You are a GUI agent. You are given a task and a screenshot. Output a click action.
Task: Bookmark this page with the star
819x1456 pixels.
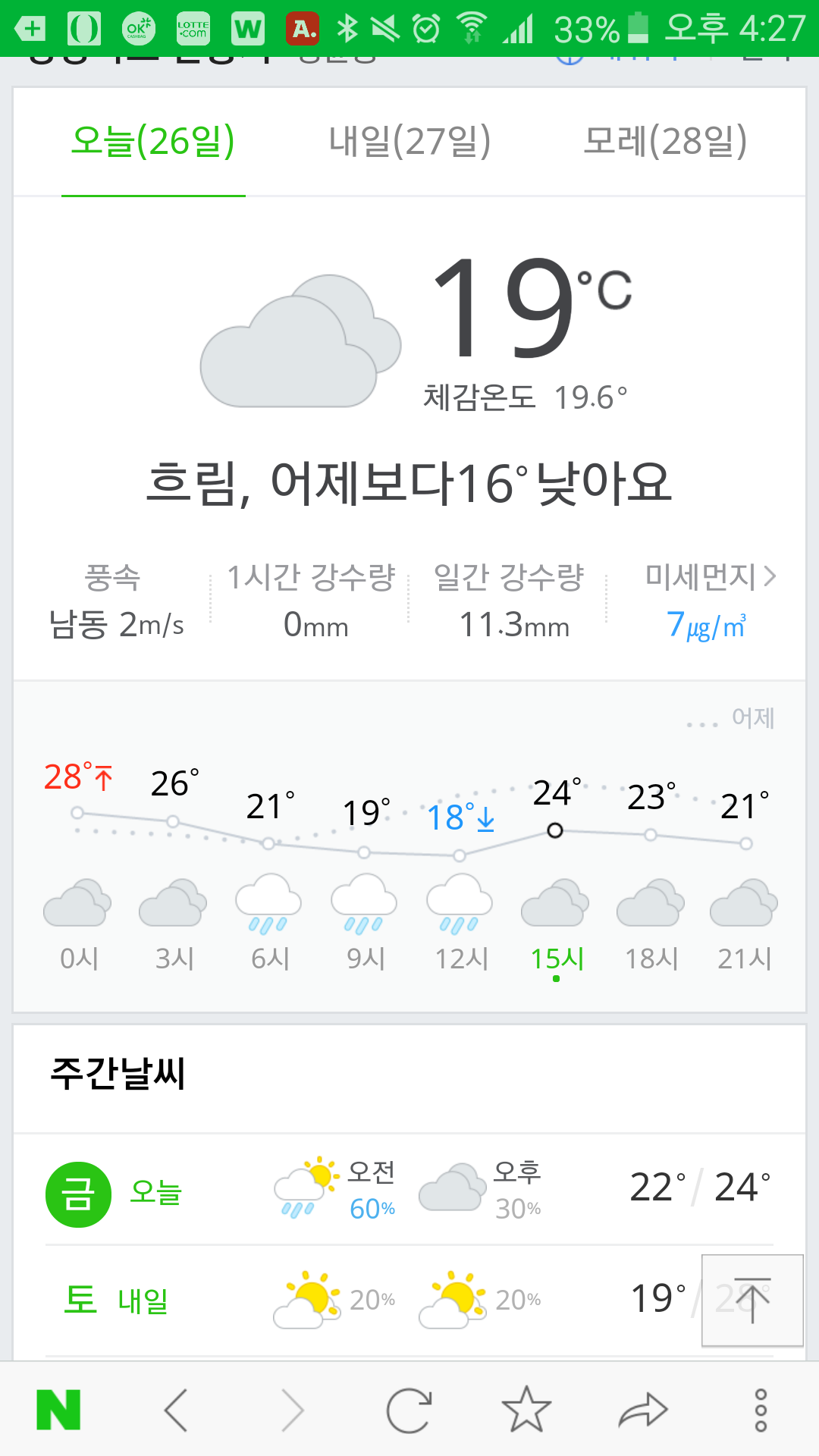(x=526, y=1410)
